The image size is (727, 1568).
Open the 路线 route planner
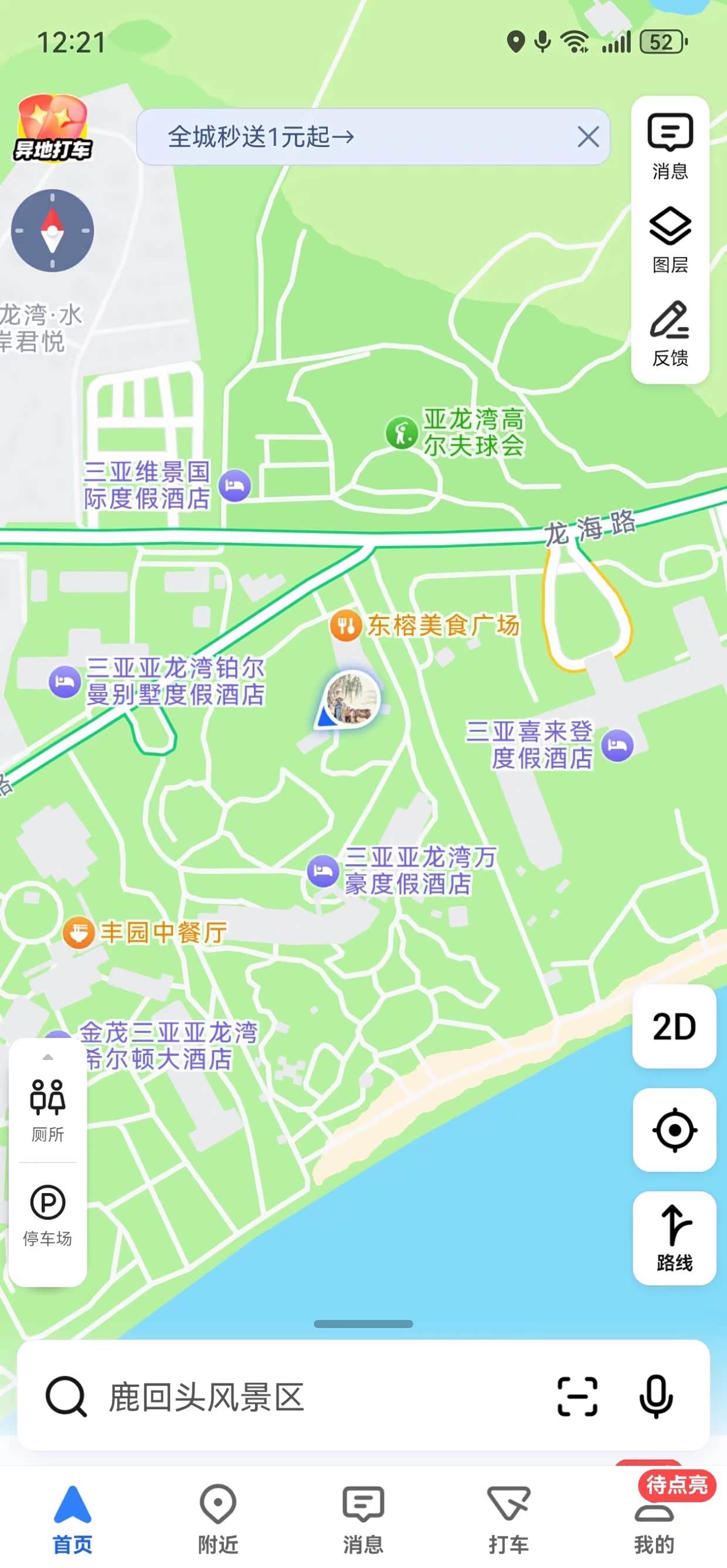tap(674, 1238)
